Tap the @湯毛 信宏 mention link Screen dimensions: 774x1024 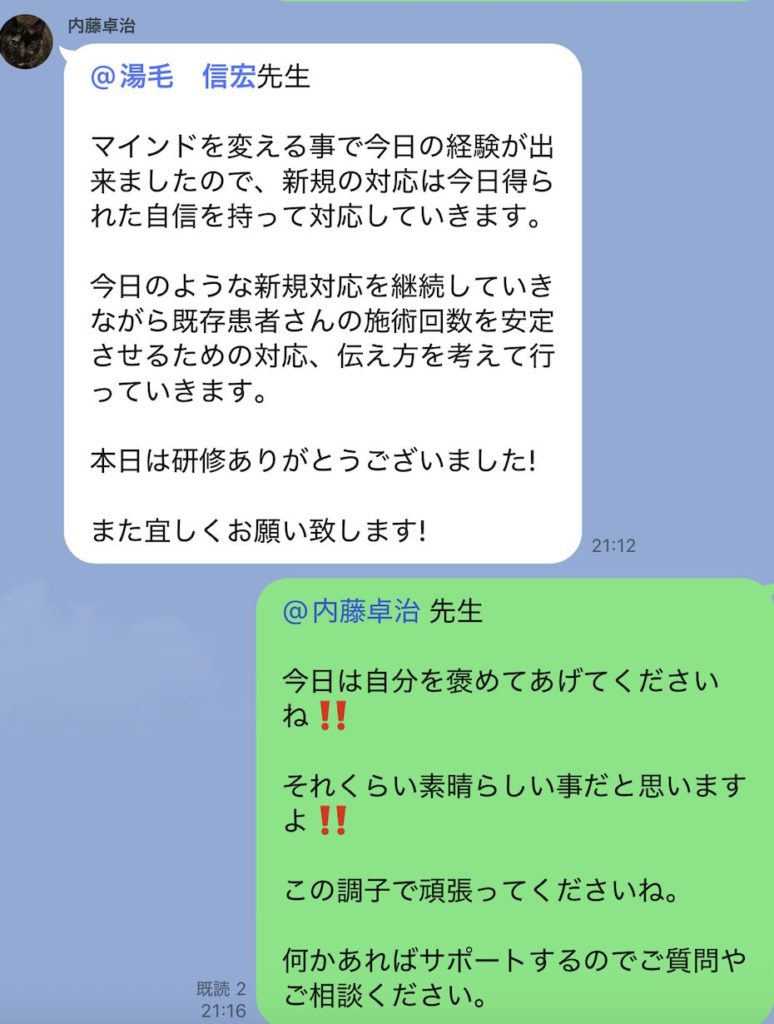(x=172, y=78)
